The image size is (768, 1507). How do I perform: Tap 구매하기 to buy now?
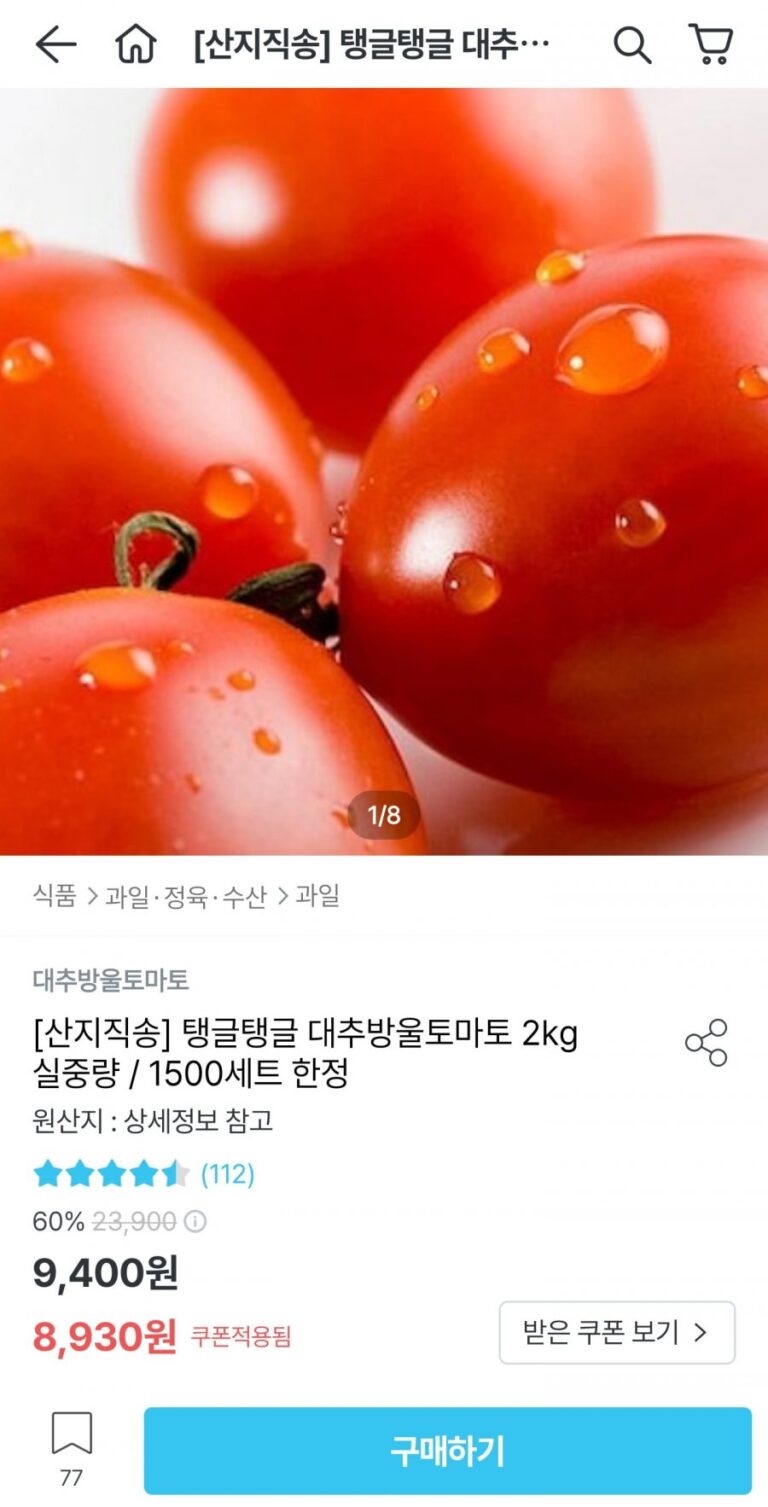click(x=447, y=1450)
